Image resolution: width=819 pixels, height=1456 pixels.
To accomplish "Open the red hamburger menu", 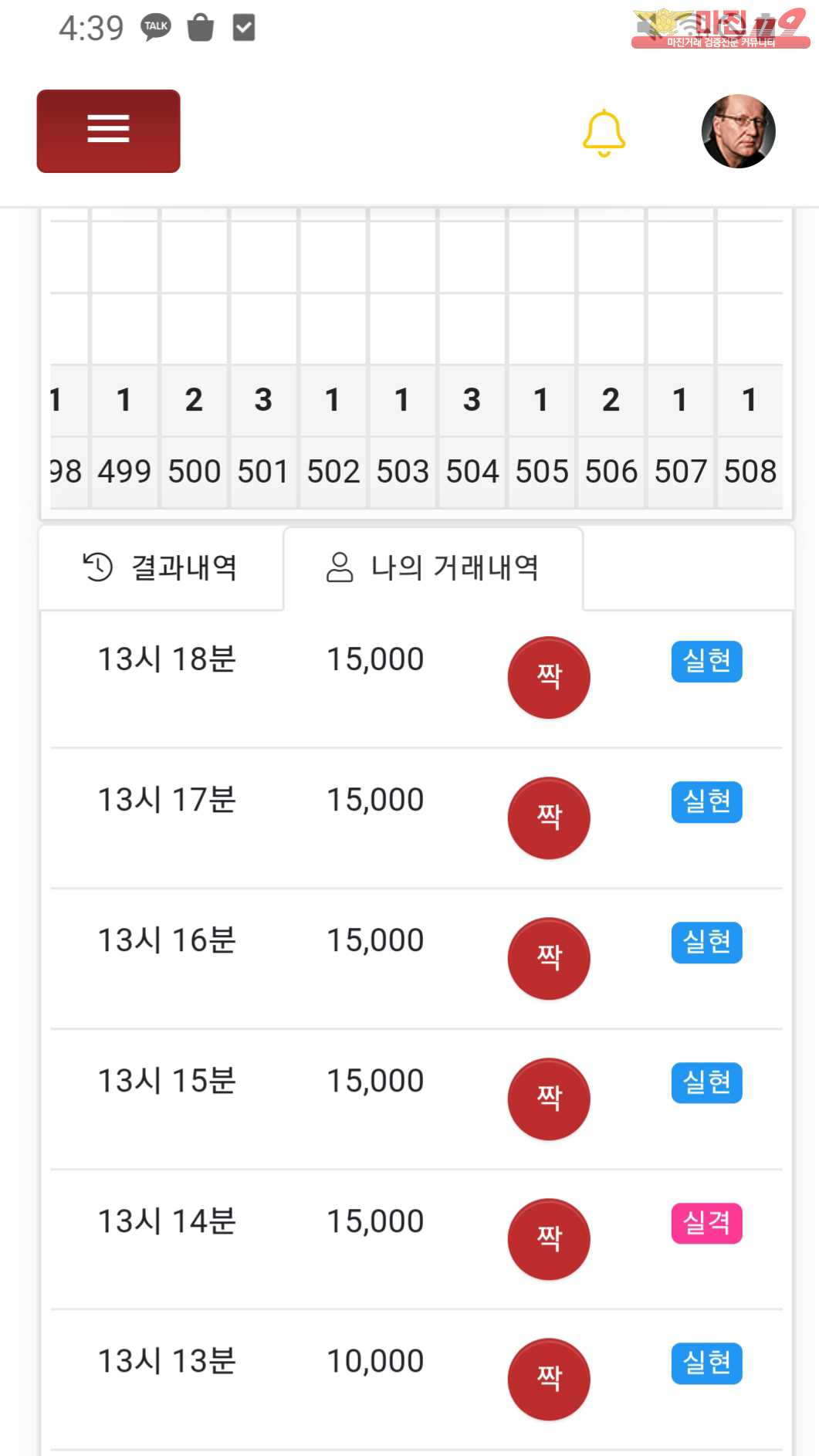I will [x=108, y=130].
